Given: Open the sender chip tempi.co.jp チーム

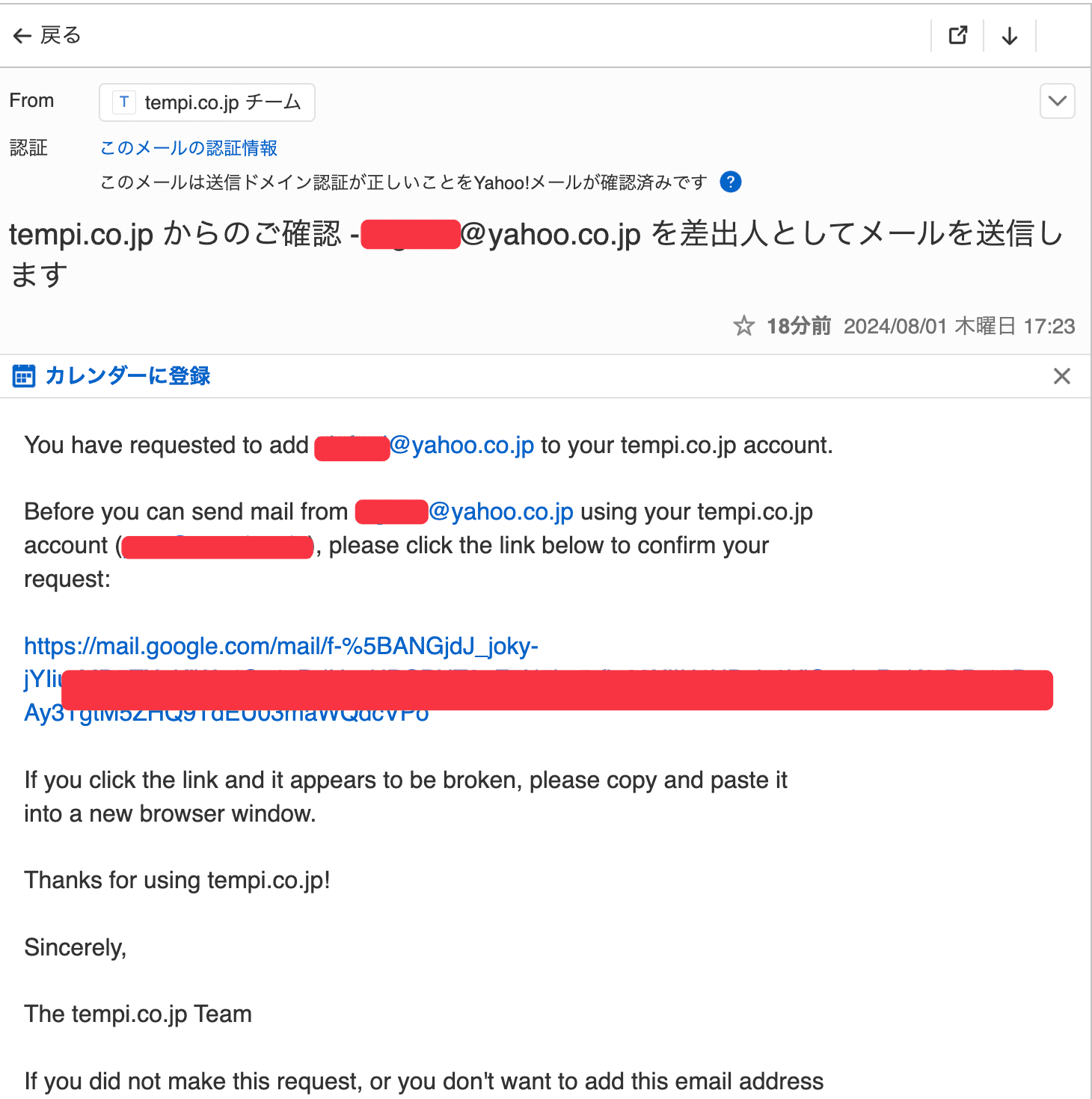Looking at the screenshot, I should click(x=207, y=102).
